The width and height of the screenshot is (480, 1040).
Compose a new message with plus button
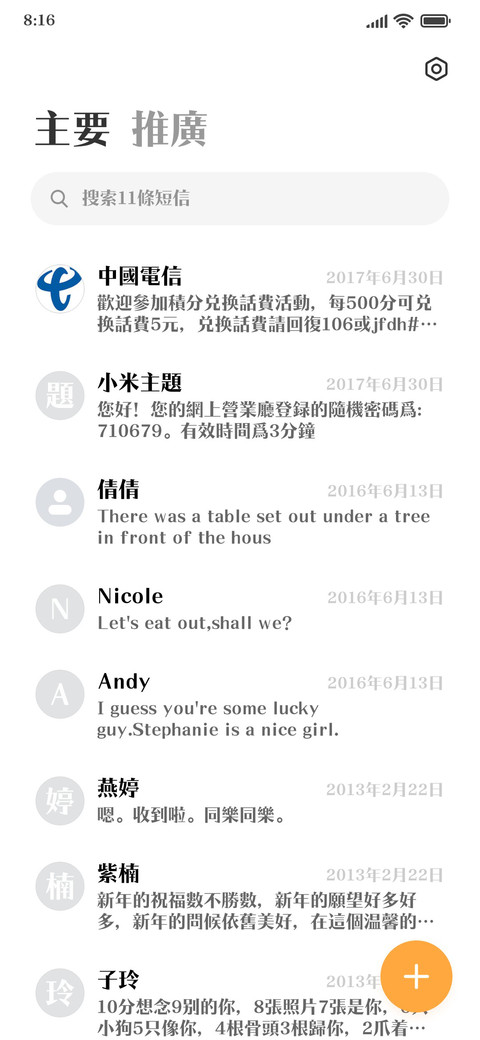416,976
